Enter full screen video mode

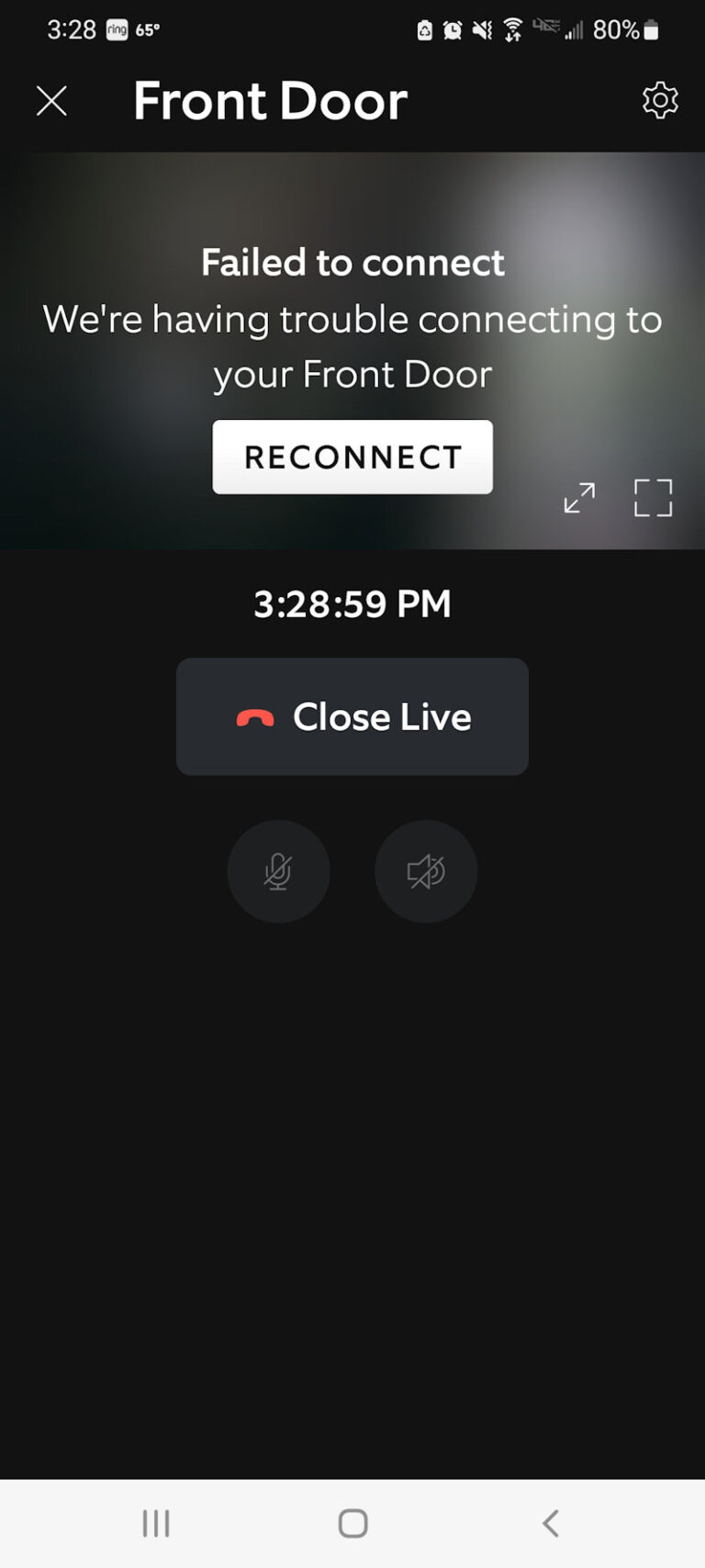tap(653, 498)
